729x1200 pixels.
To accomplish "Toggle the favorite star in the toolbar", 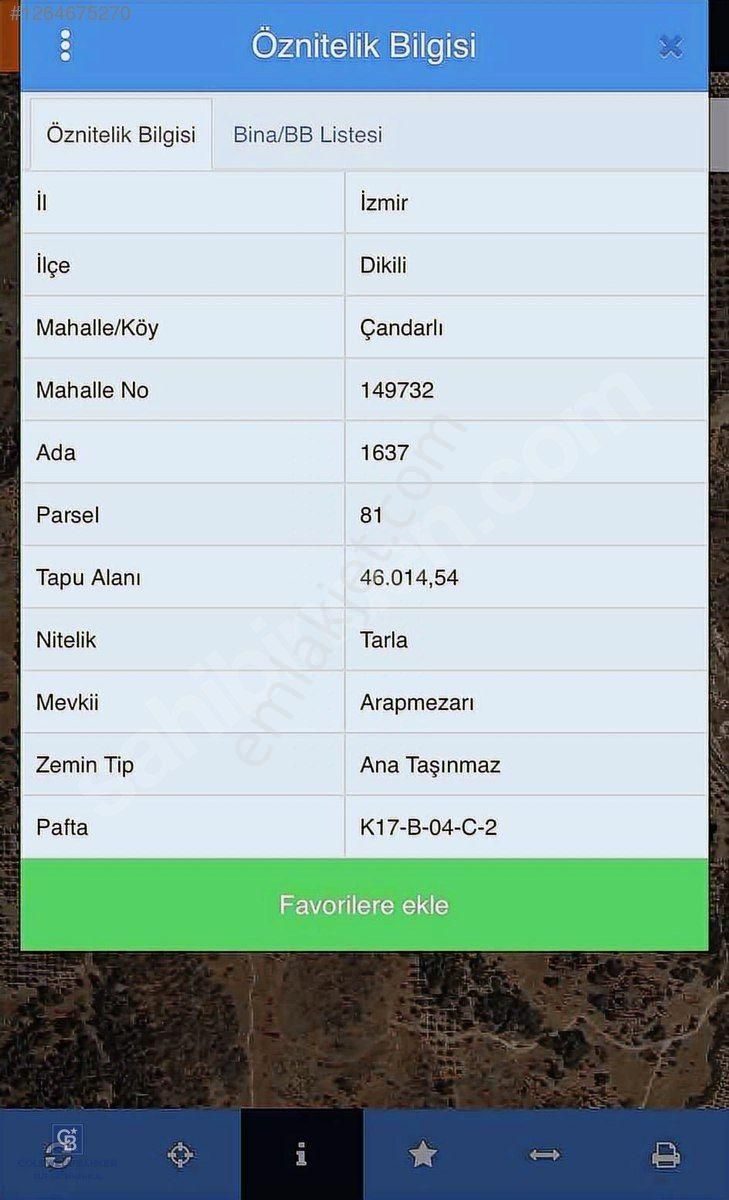I will point(424,1154).
